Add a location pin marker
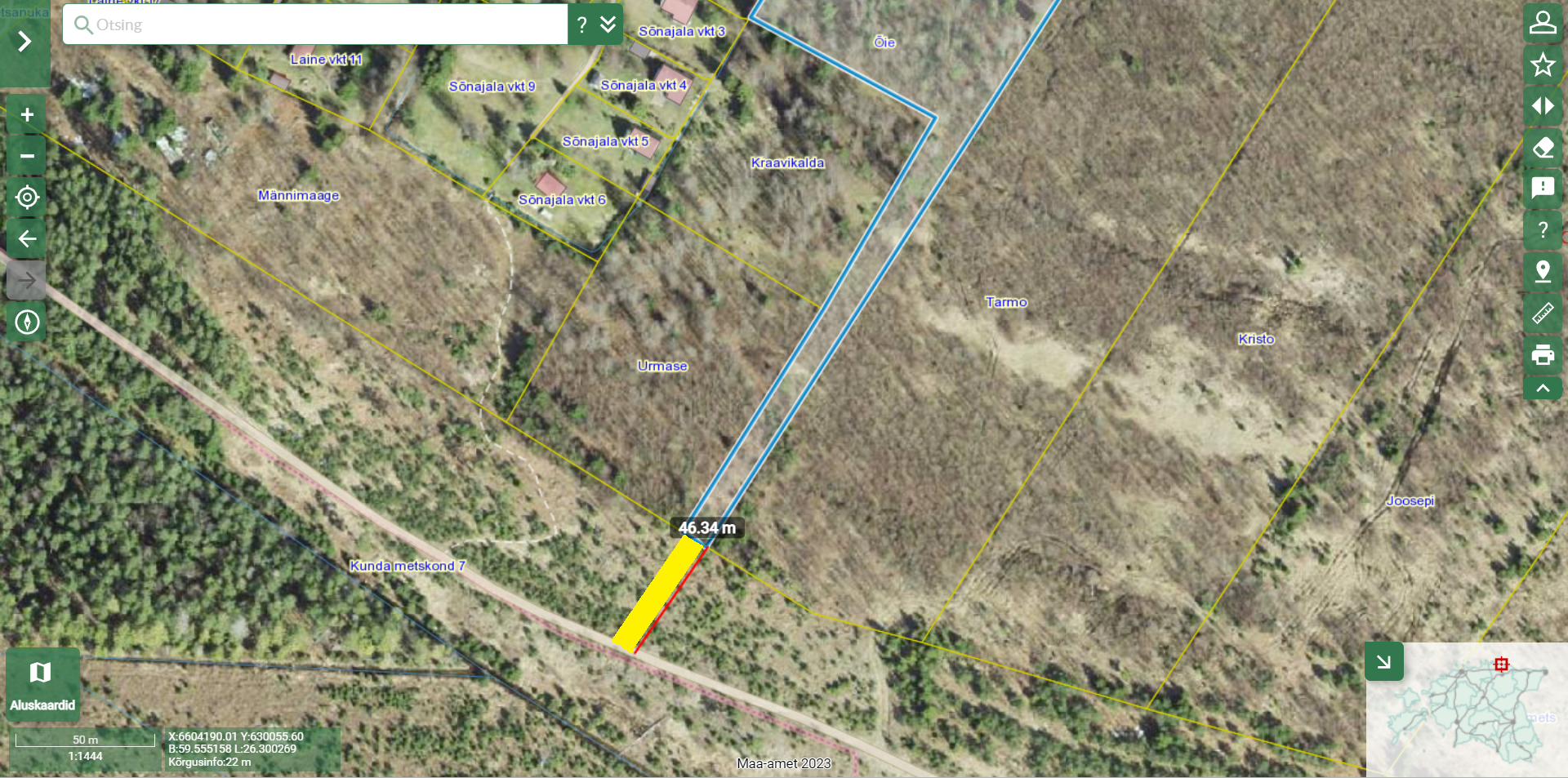1568x778 pixels. coord(1543,272)
